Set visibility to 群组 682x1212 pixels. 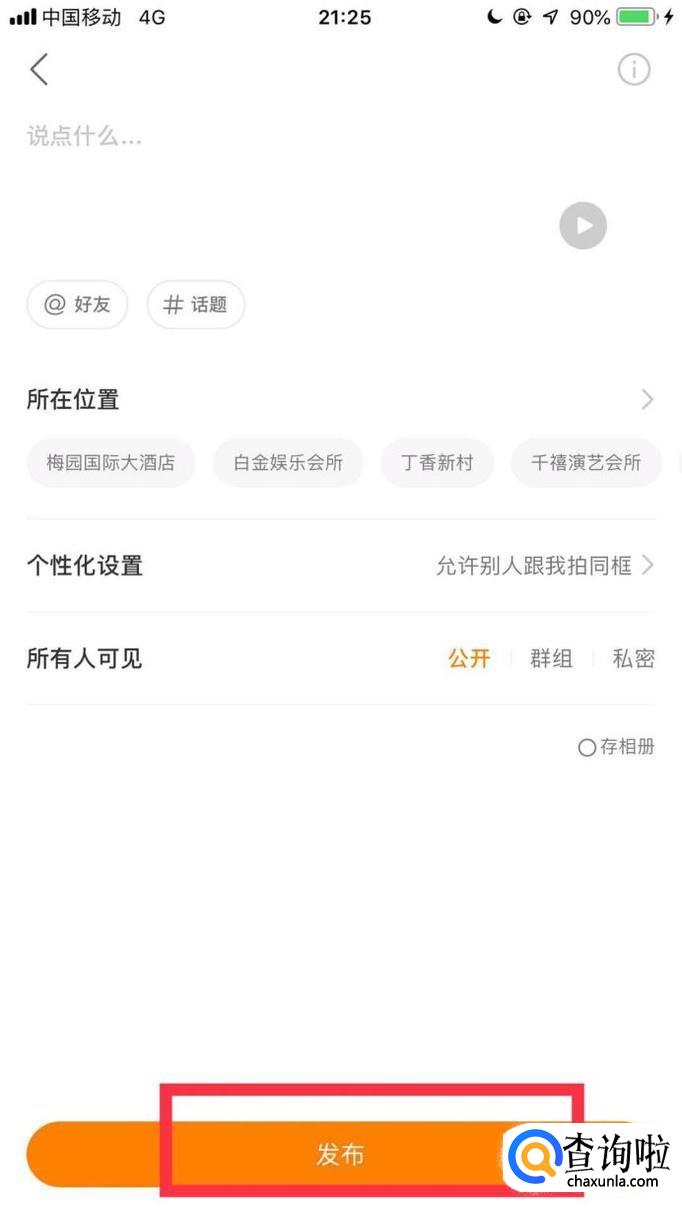pyautogui.click(x=551, y=658)
